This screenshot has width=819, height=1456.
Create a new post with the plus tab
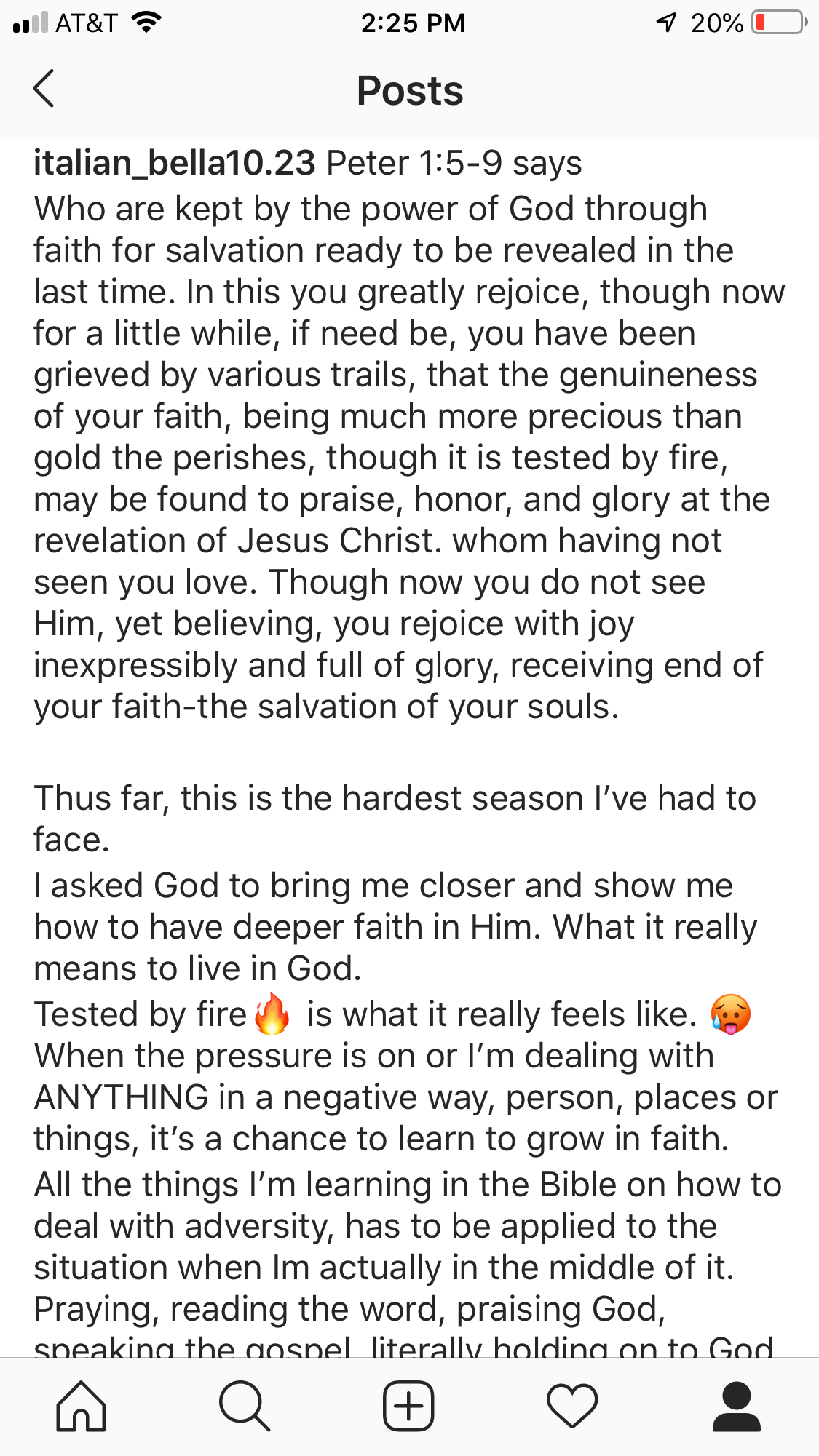tap(409, 1406)
